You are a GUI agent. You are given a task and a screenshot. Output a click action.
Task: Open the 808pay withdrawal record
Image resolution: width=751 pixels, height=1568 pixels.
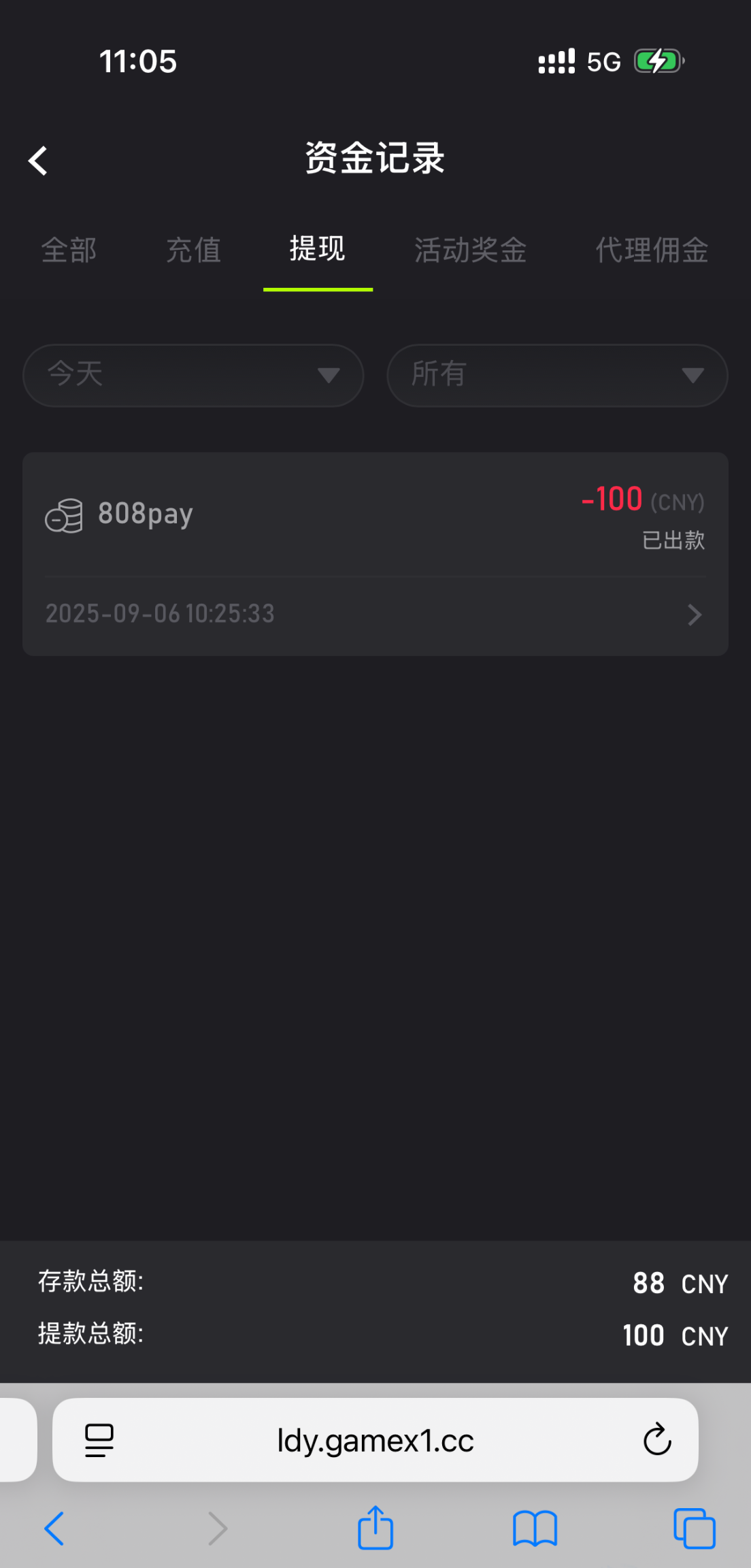[x=375, y=554]
